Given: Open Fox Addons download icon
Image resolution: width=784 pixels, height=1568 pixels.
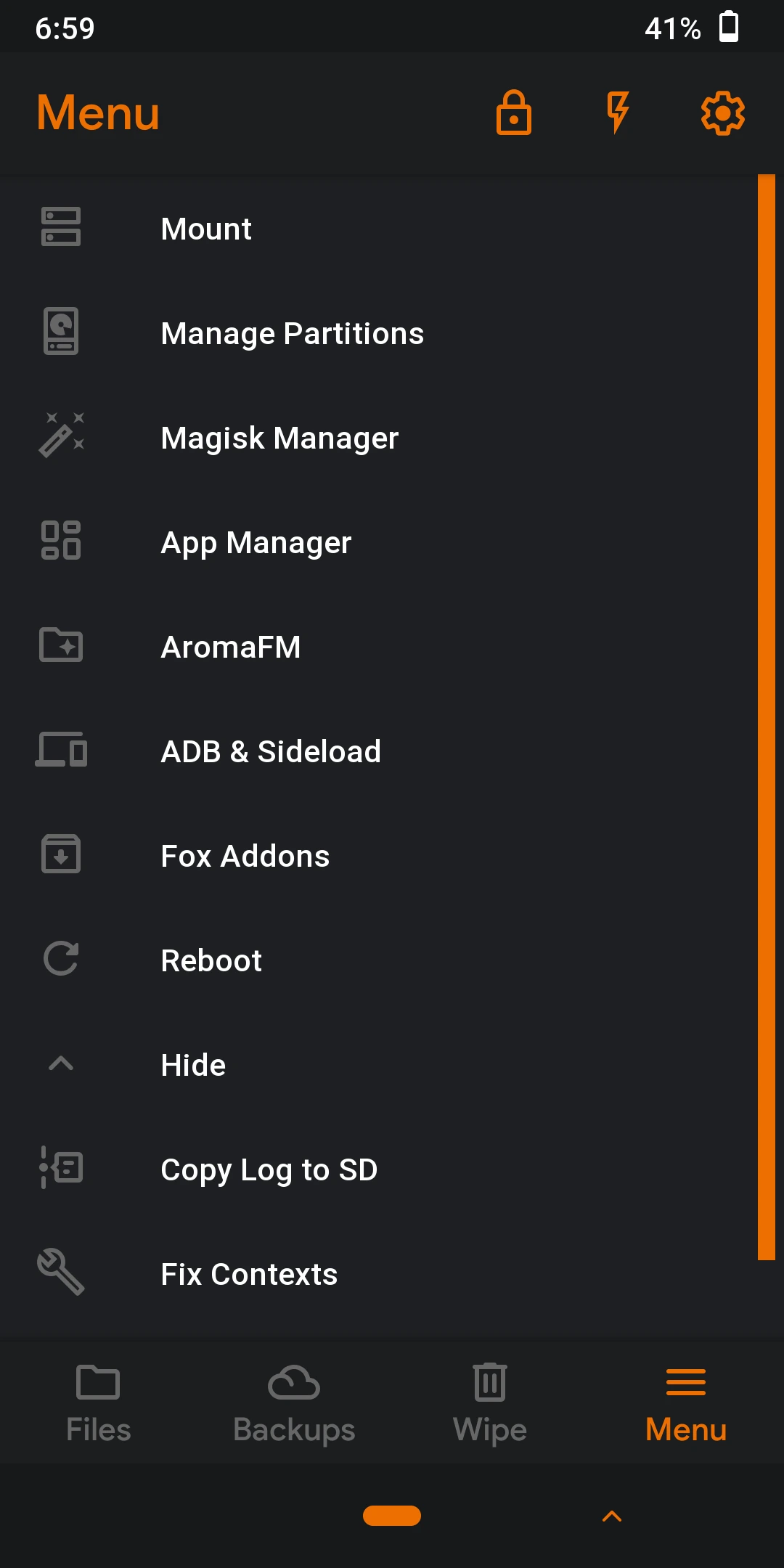Looking at the screenshot, I should [61, 854].
